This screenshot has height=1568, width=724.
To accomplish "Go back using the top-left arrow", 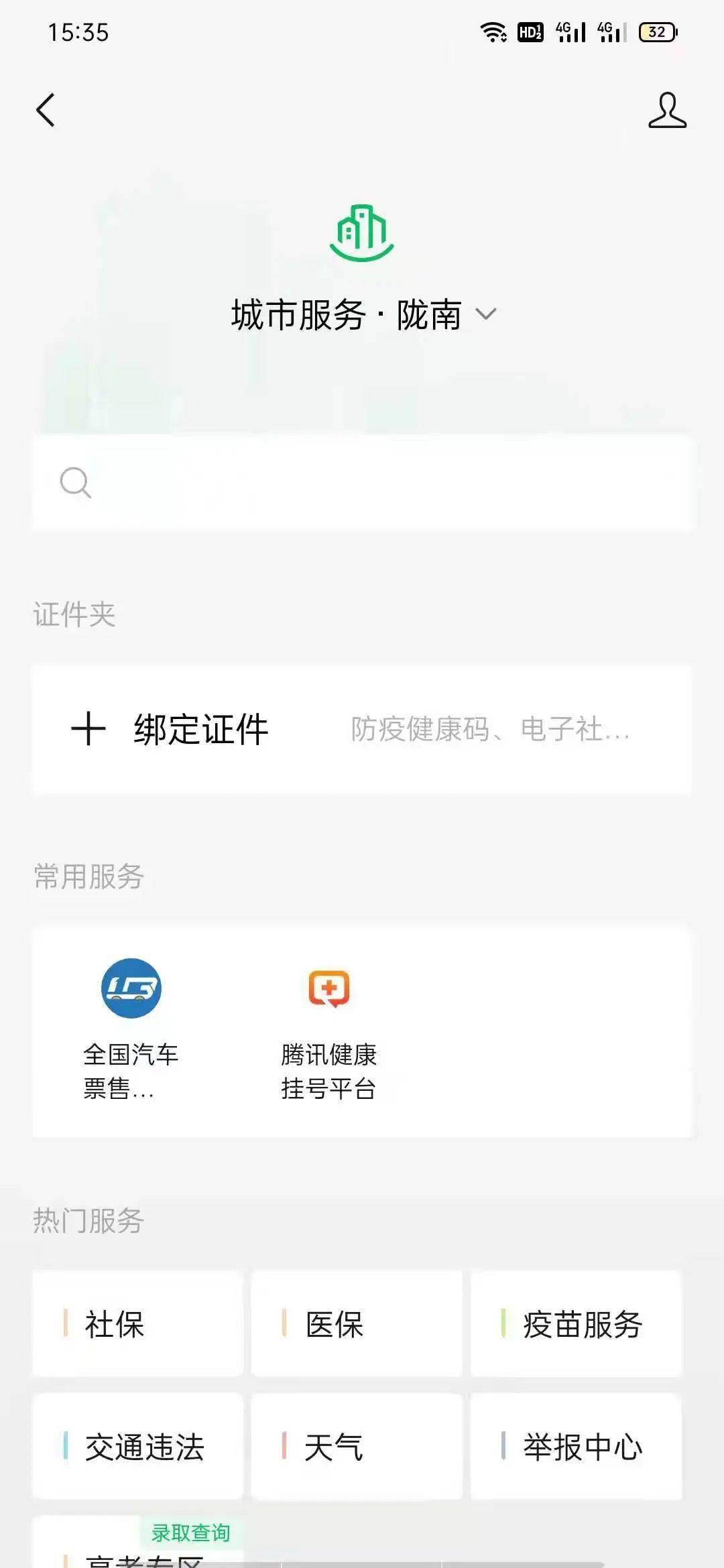I will pos(46,111).
